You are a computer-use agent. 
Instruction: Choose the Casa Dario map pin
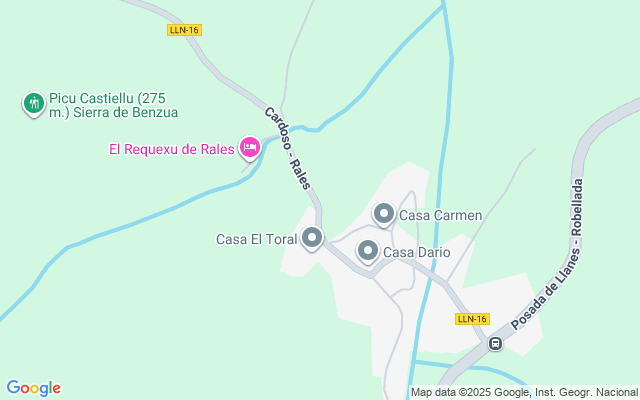368,252
